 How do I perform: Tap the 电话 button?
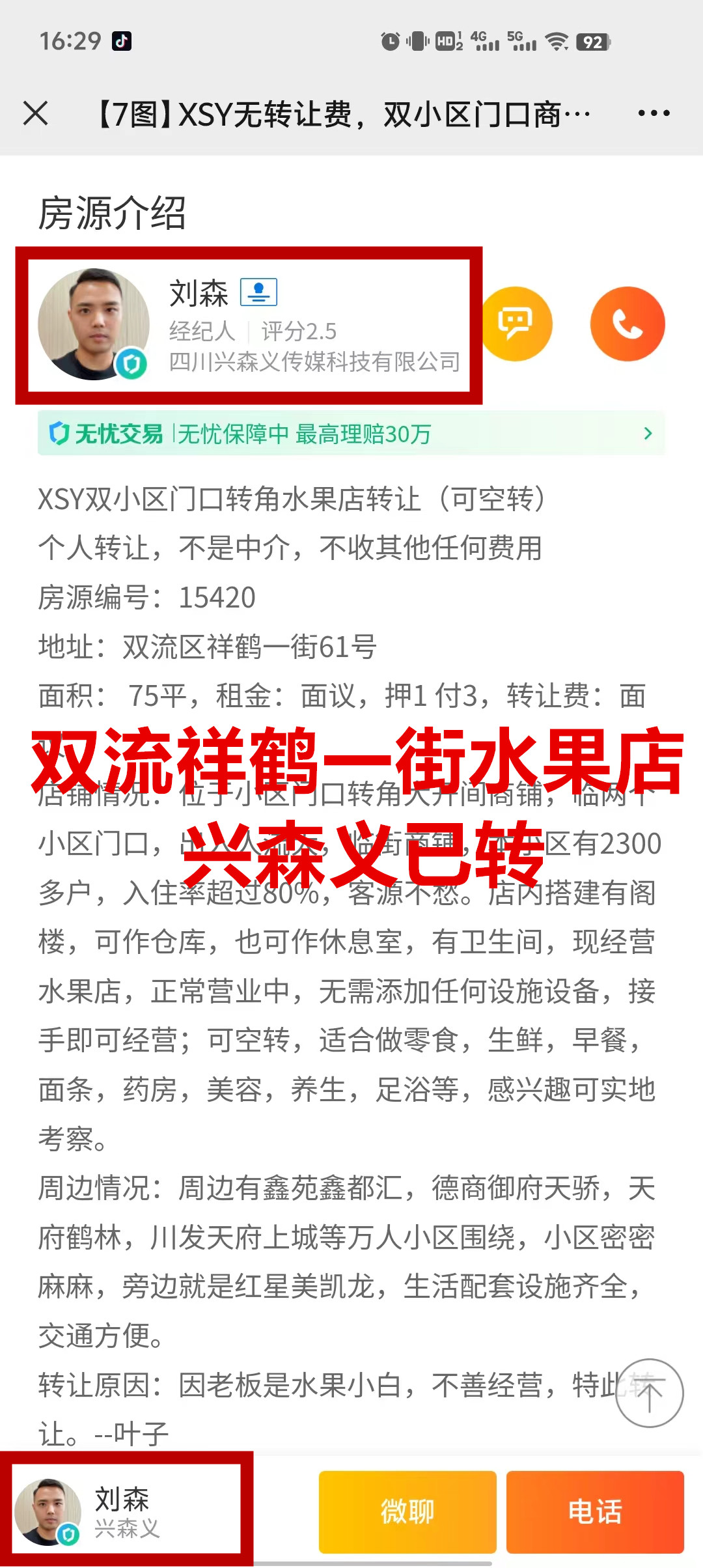point(595,1511)
